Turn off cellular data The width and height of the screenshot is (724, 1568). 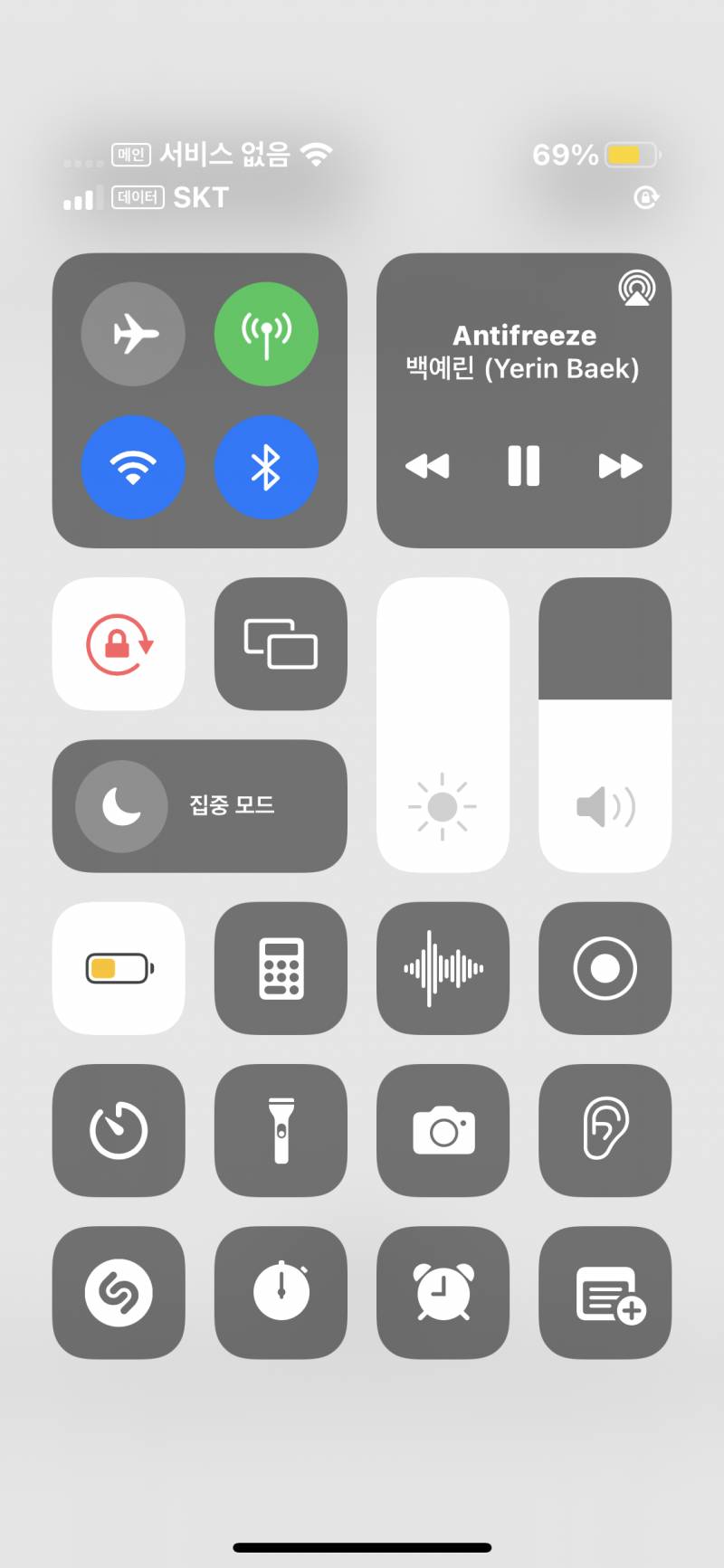(x=266, y=334)
